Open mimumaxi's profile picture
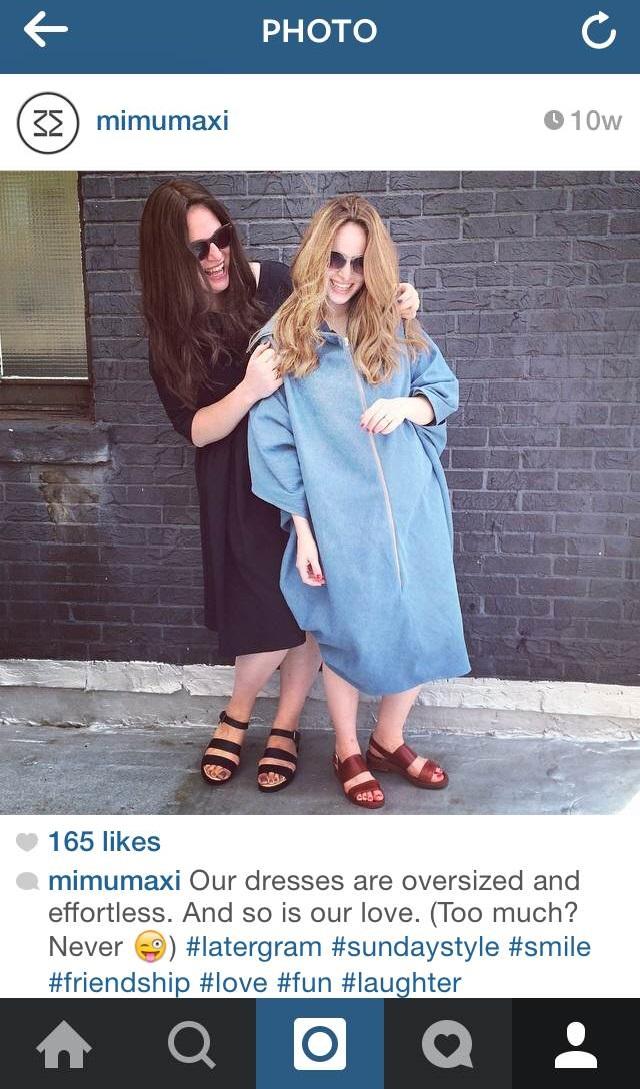Image resolution: width=640 pixels, height=1089 pixels. click(48, 123)
